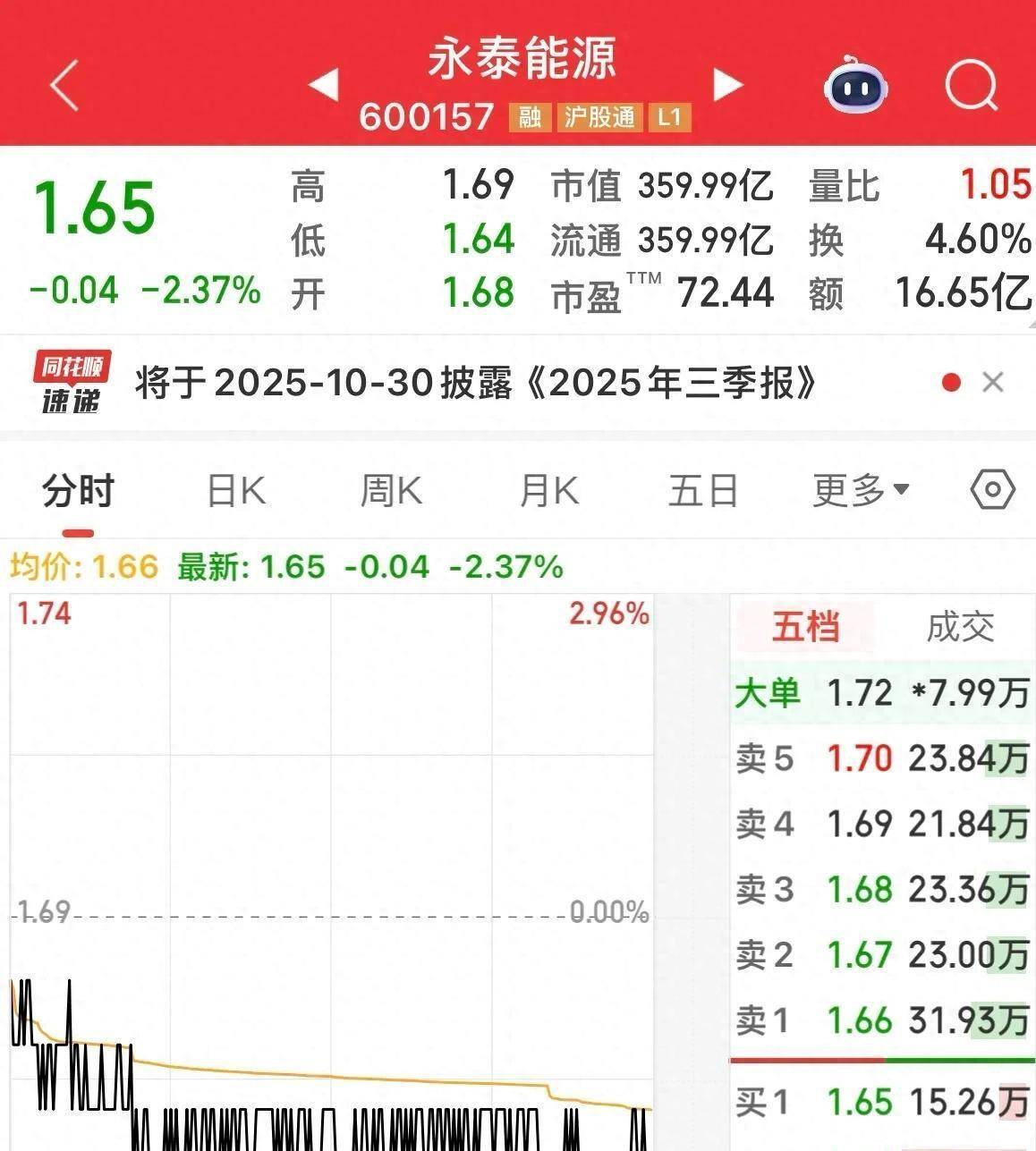Expand the 更多 chart period dropdown
Viewport: 1036px width, 1151px height.
[x=861, y=490]
